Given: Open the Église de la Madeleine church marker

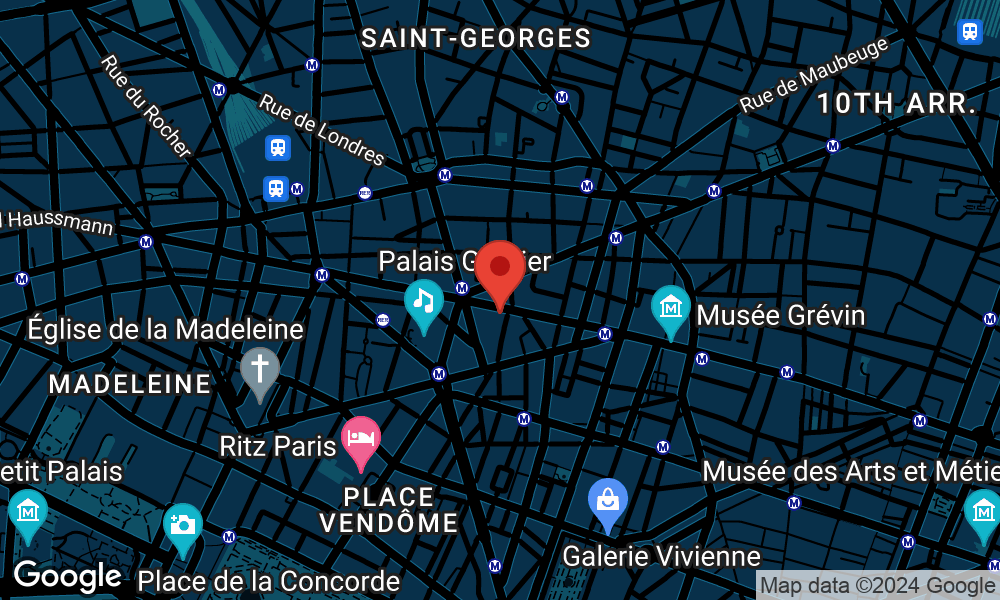Looking at the screenshot, I should point(259,369).
